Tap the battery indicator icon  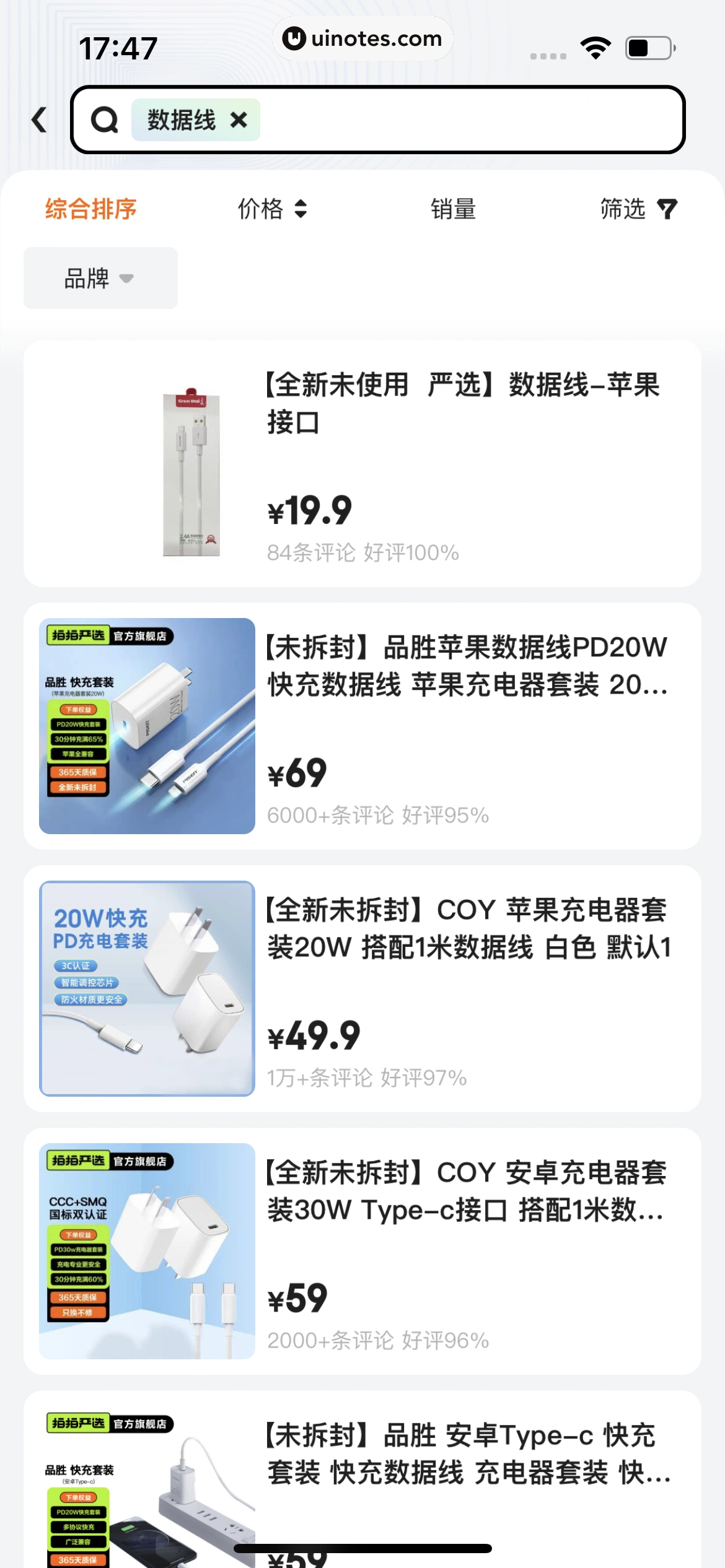[x=646, y=46]
